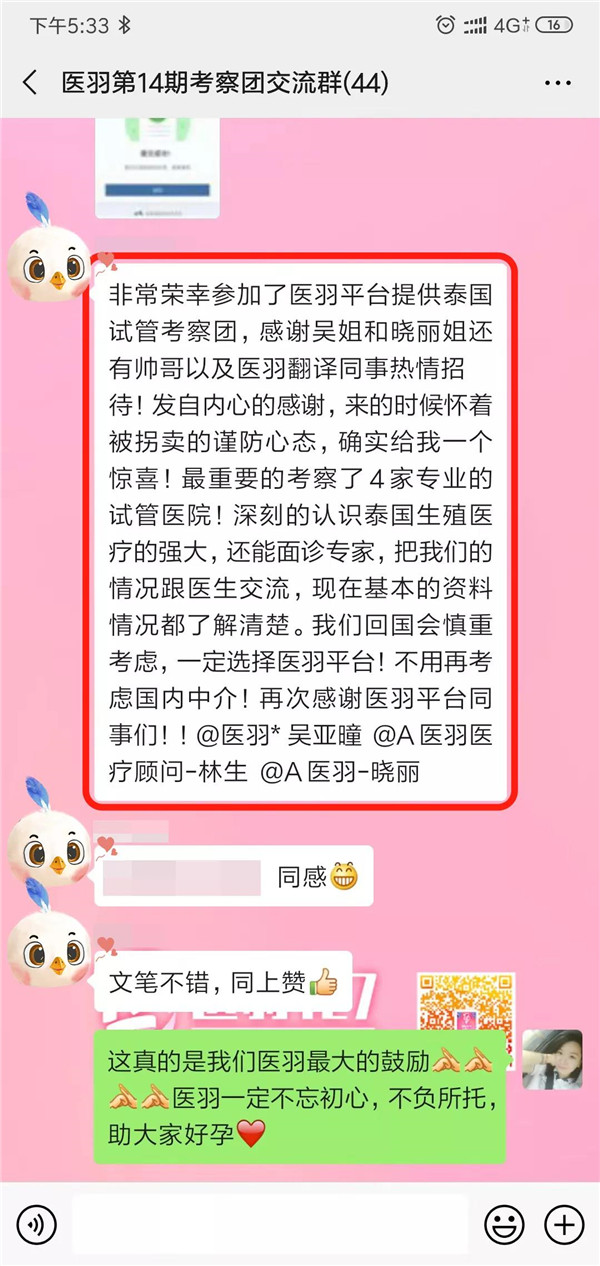The height and width of the screenshot is (1266, 600).
Task: Go back from the group chat
Action: point(30,83)
